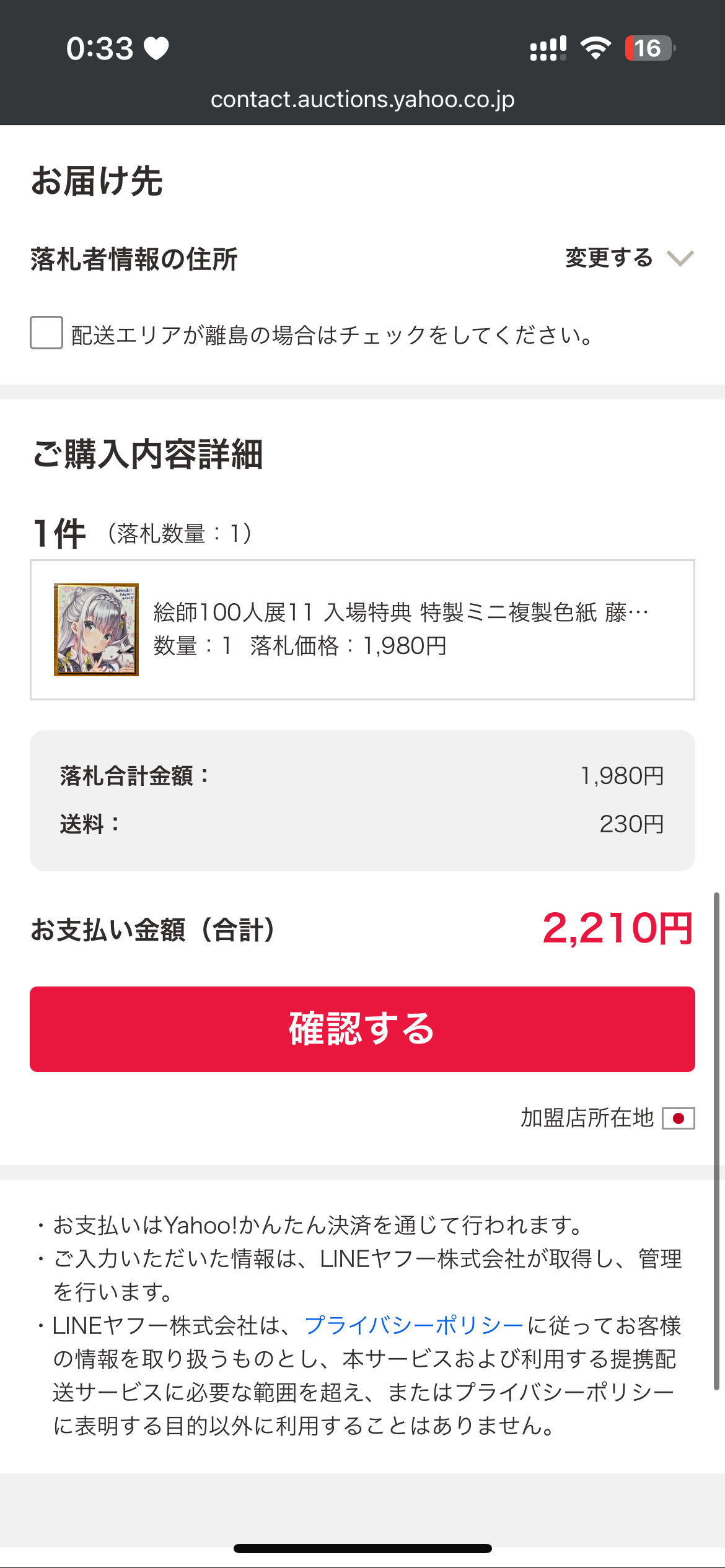This screenshot has height=1568, width=725.
Task: Expand the 変更する address dropdown
Action: pos(628,258)
